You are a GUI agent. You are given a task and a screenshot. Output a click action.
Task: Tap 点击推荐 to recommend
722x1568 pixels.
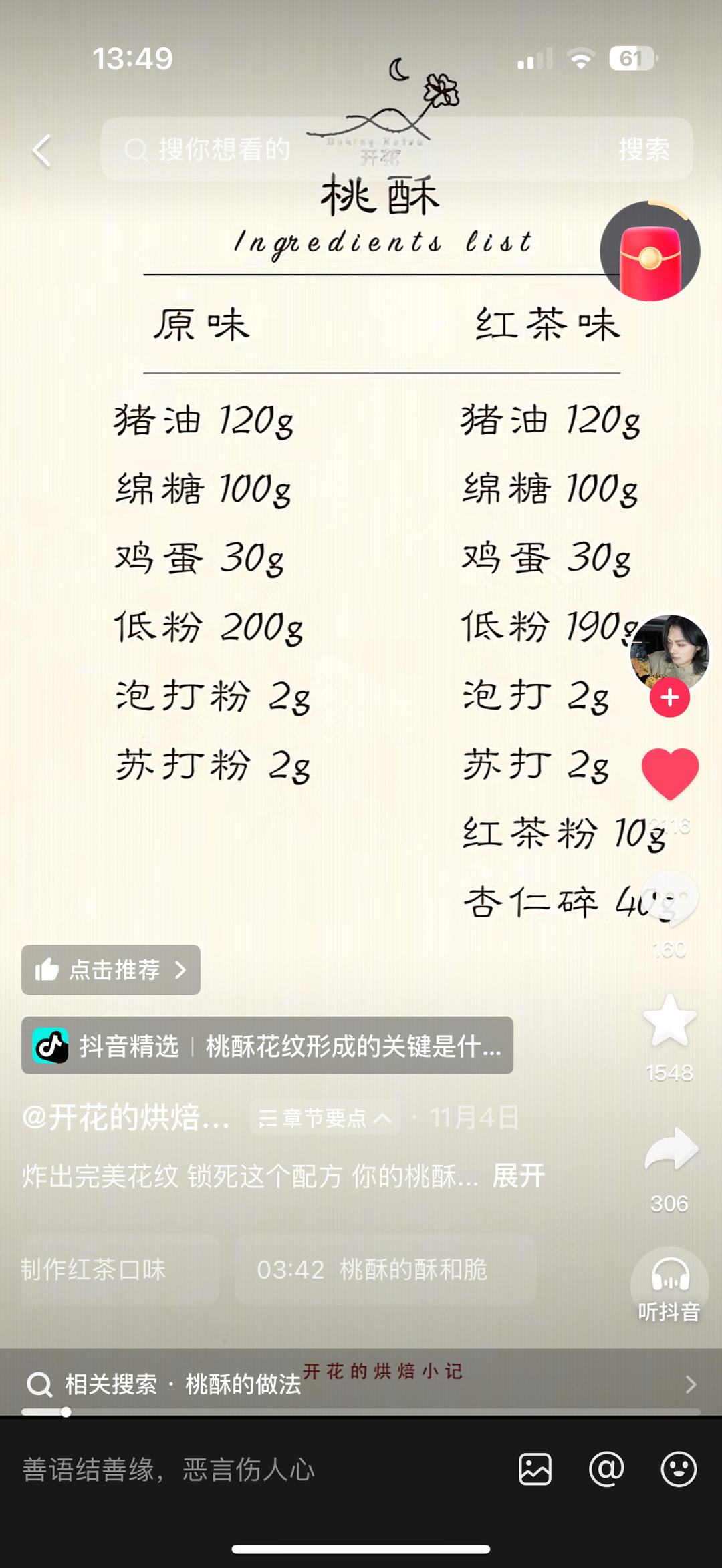point(111,970)
